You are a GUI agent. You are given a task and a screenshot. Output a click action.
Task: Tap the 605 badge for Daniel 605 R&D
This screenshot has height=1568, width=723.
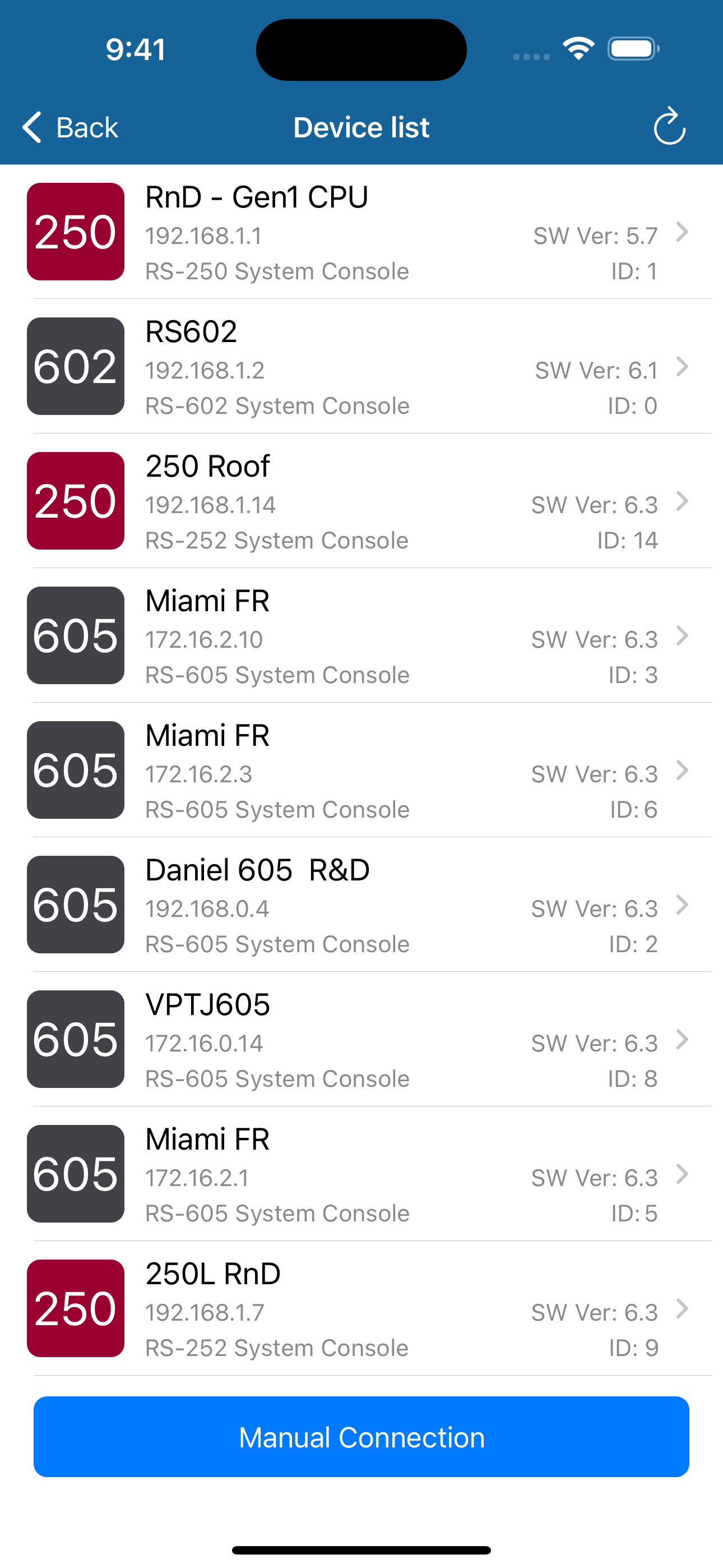tap(75, 905)
